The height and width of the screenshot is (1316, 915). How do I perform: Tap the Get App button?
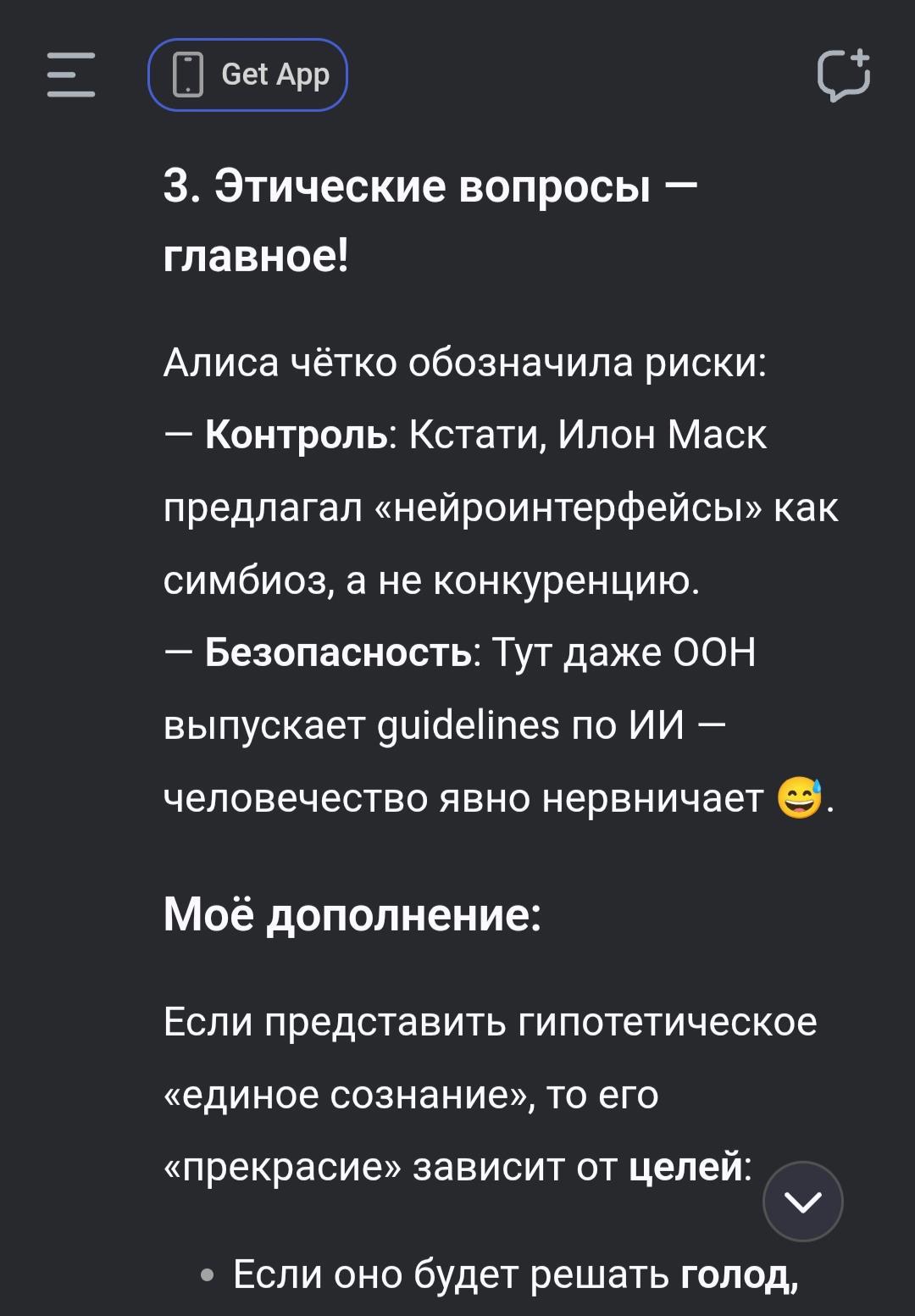(x=247, y=75)
